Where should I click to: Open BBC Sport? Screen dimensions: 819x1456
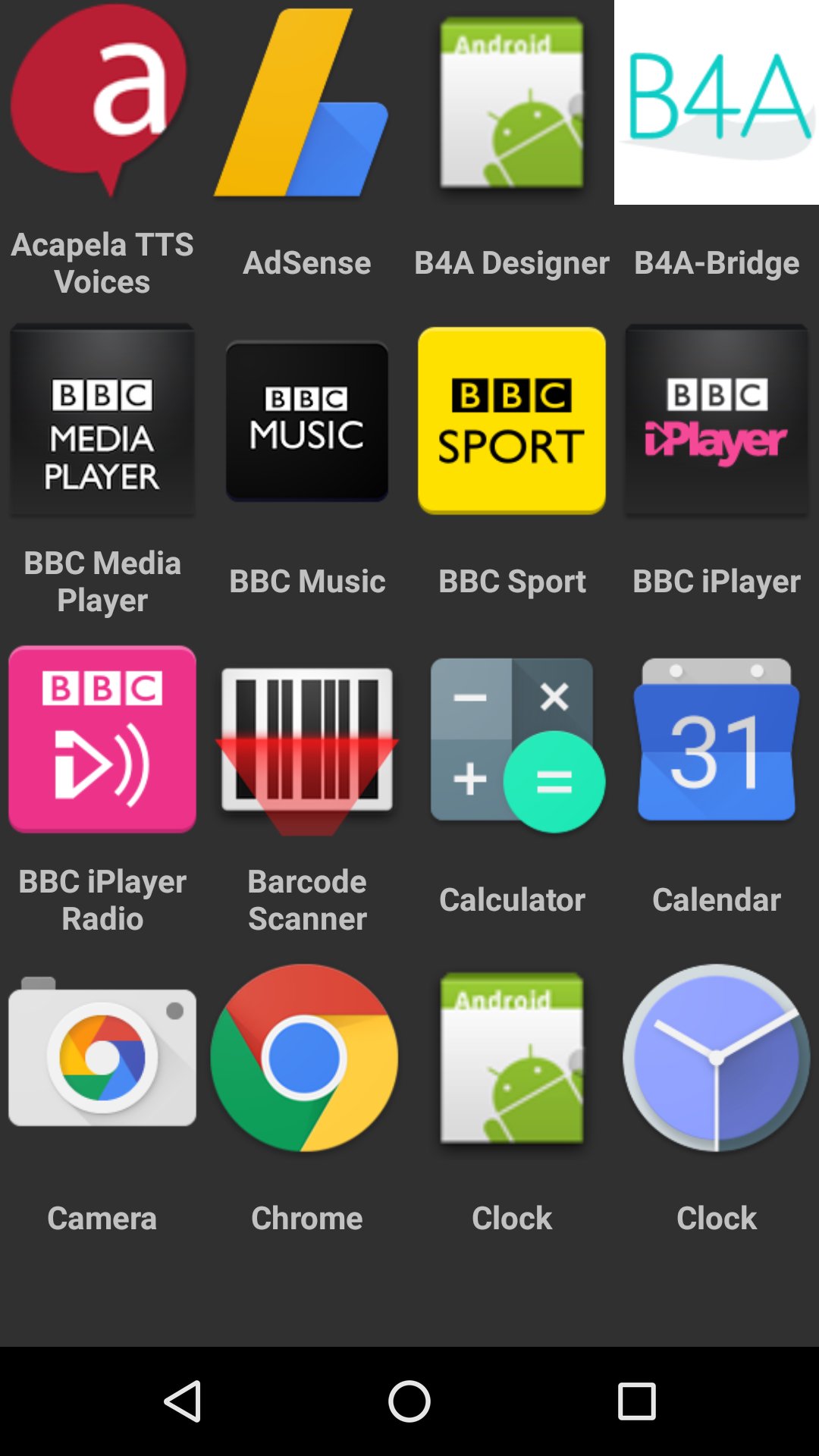pyautogui.click(x=512, y=419)
